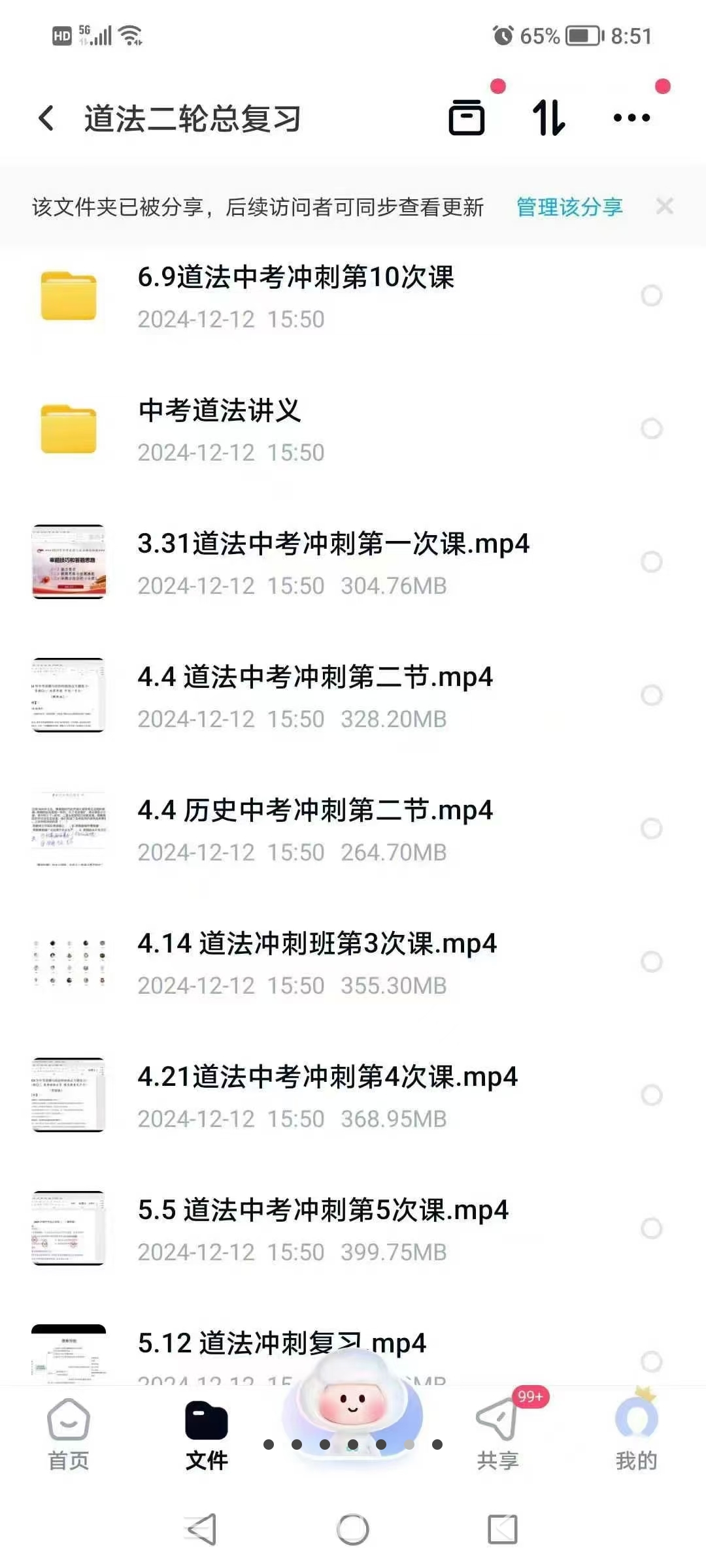Tap the back arrow beside 道法二轮总复习
The height and width of the screenshot is (1568, 706).
click(x=46, y=118)
